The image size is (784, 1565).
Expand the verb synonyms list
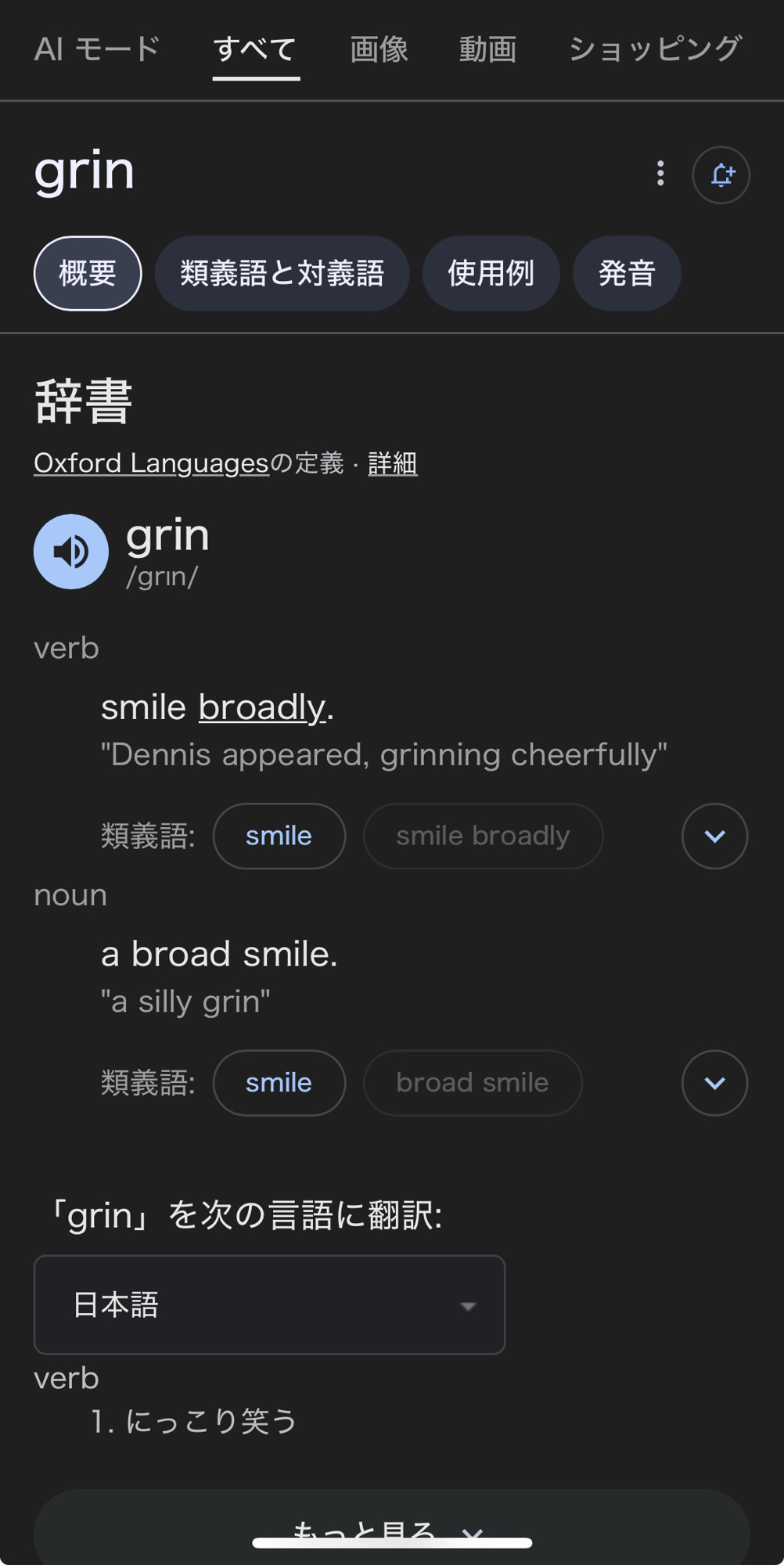714,836
